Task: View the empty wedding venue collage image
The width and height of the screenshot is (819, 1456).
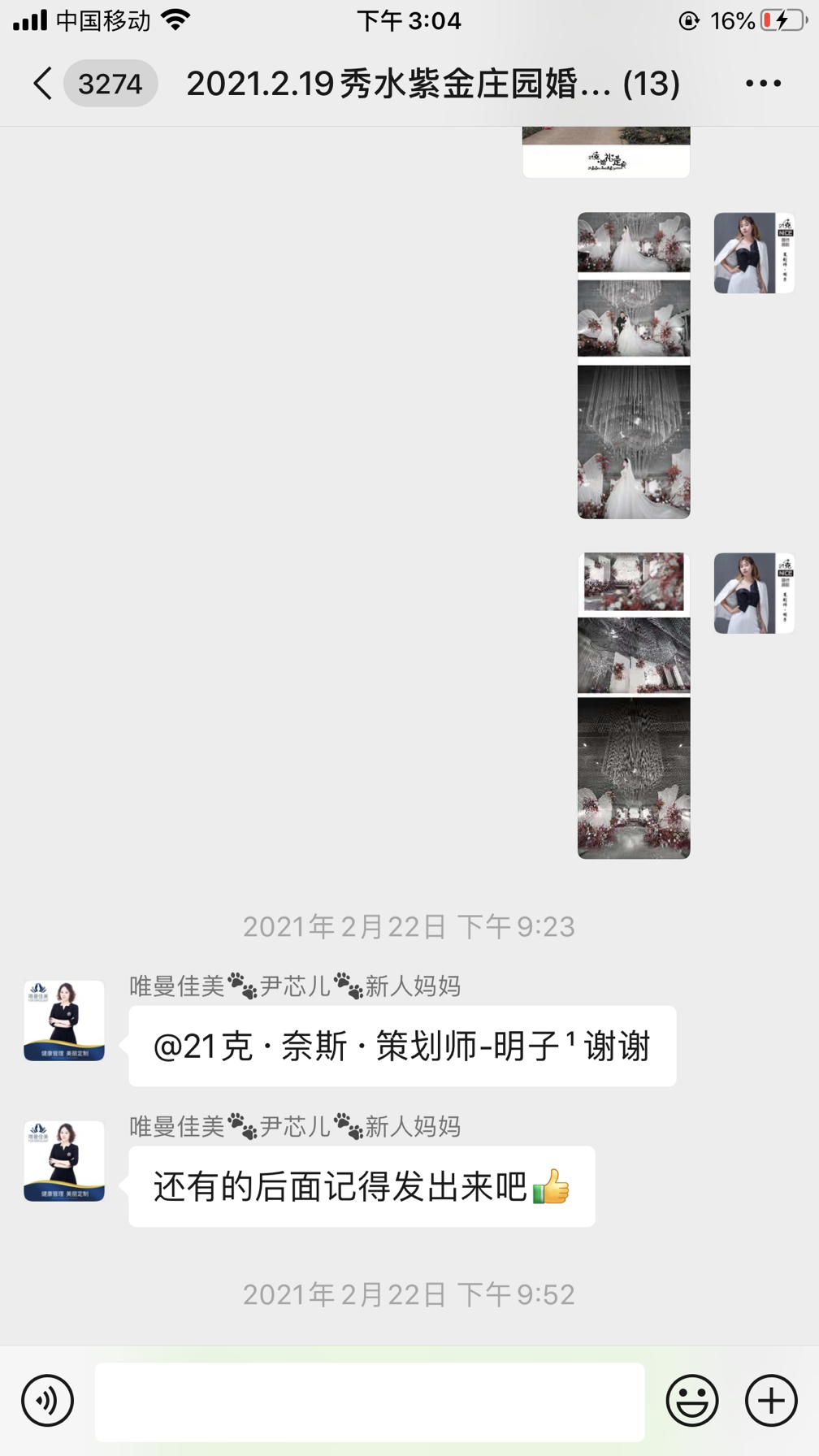Action: tap(634, 705)
